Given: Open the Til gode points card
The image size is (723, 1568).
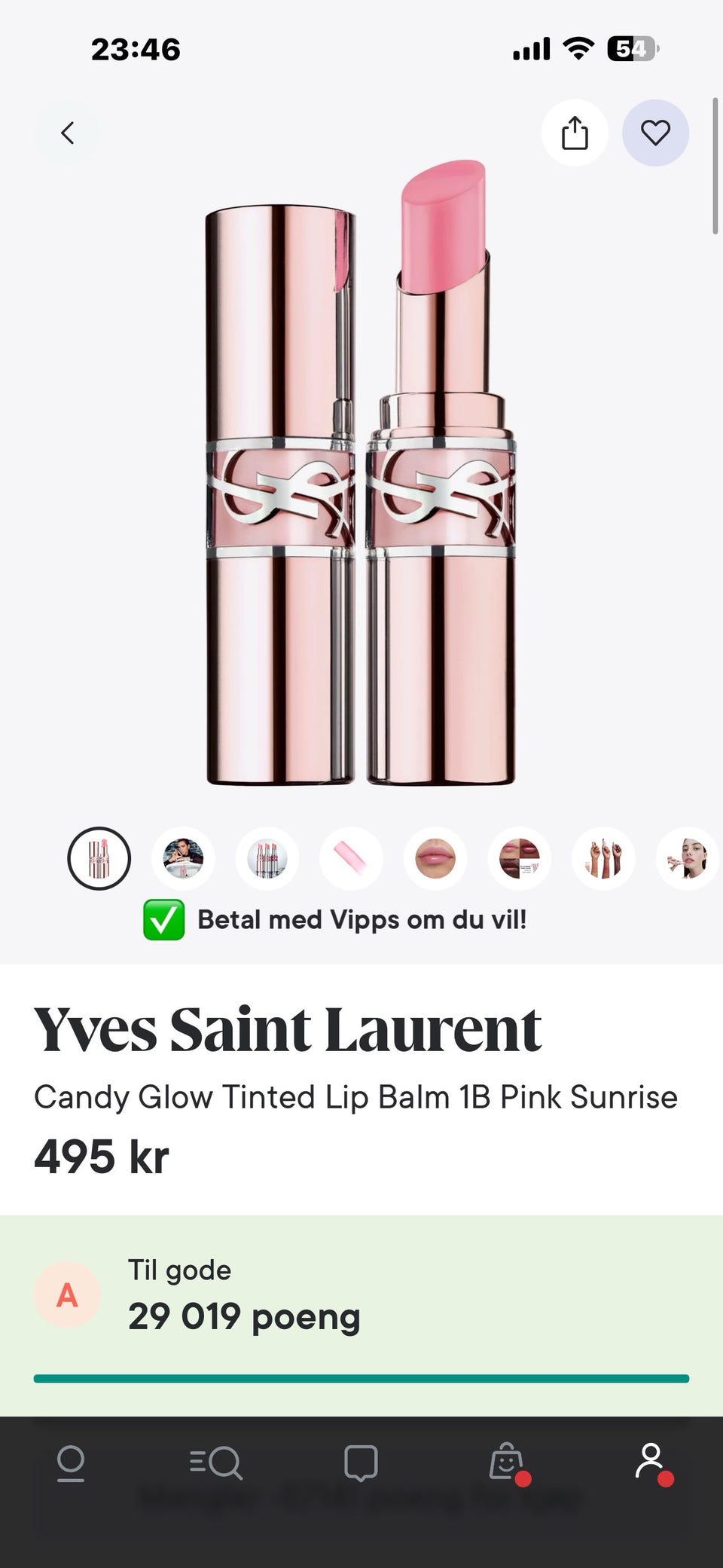Looking at the screenshot, I should 361,1316.
